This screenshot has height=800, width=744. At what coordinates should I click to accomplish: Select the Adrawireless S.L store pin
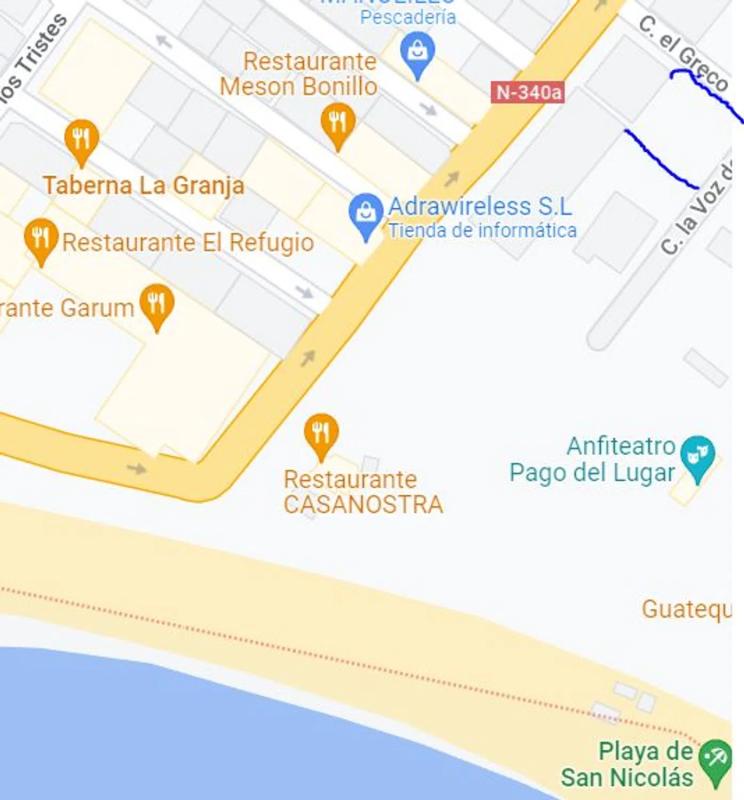coord(366,215)
